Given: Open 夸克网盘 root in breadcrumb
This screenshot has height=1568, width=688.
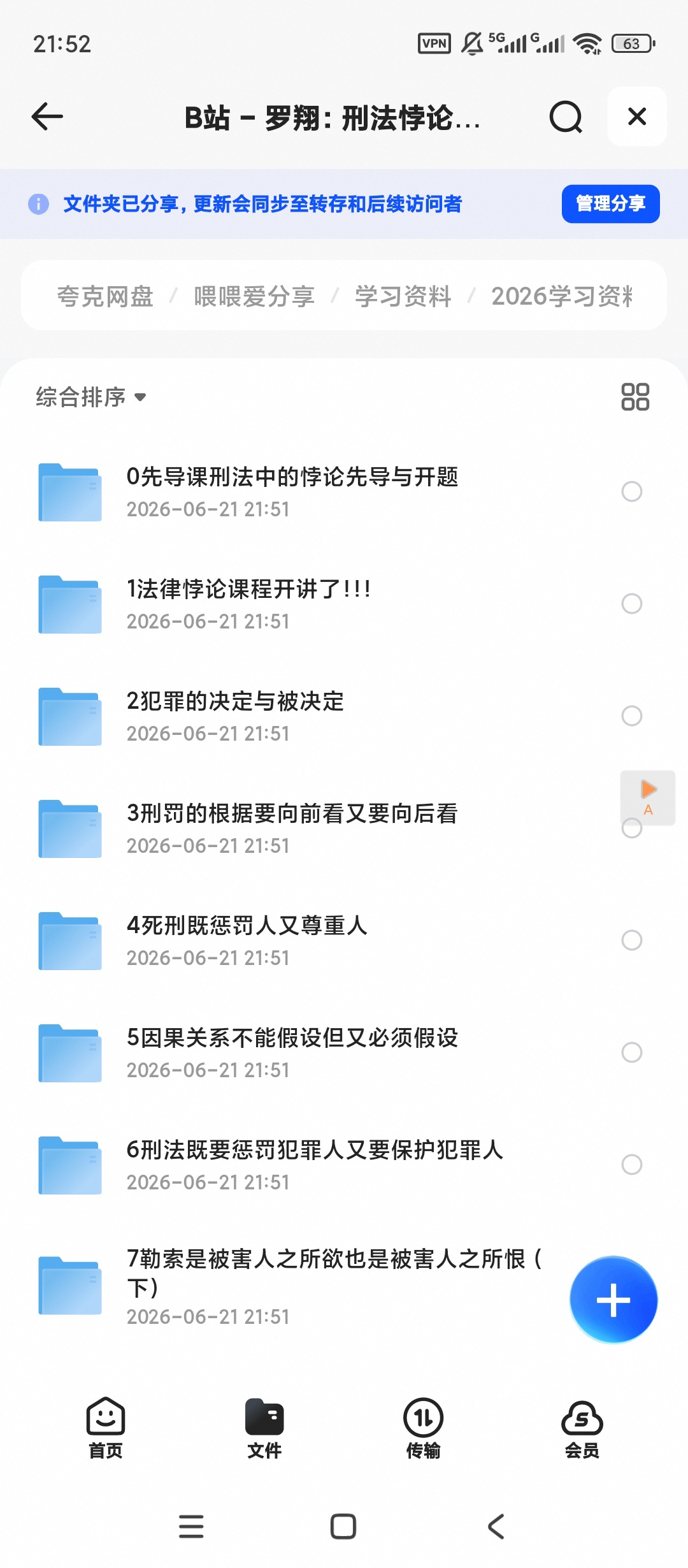Looking at the screenshot, I should (105, 296).
